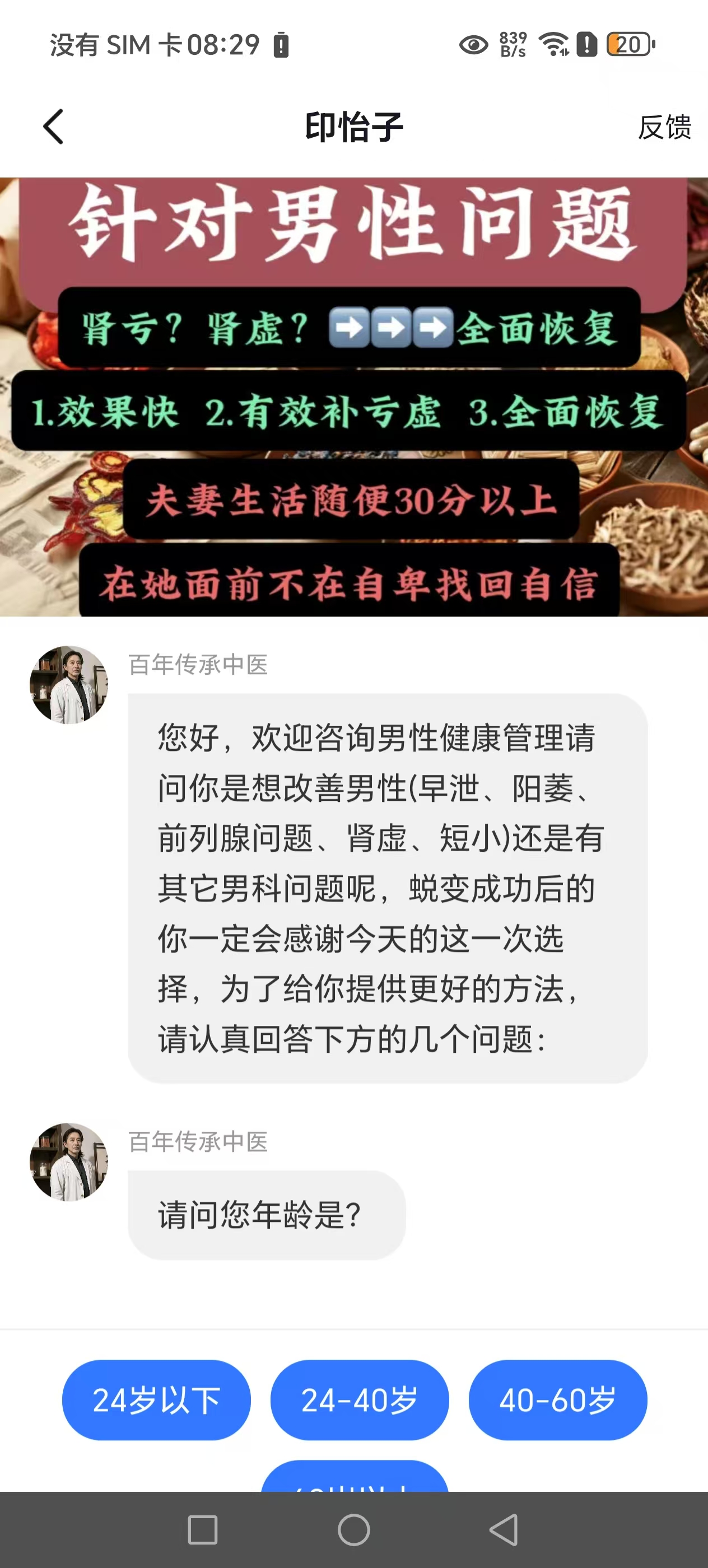Pick the 40-60岁 age option
Viewport: 708px width, 1568px height.
[557, 1400]
